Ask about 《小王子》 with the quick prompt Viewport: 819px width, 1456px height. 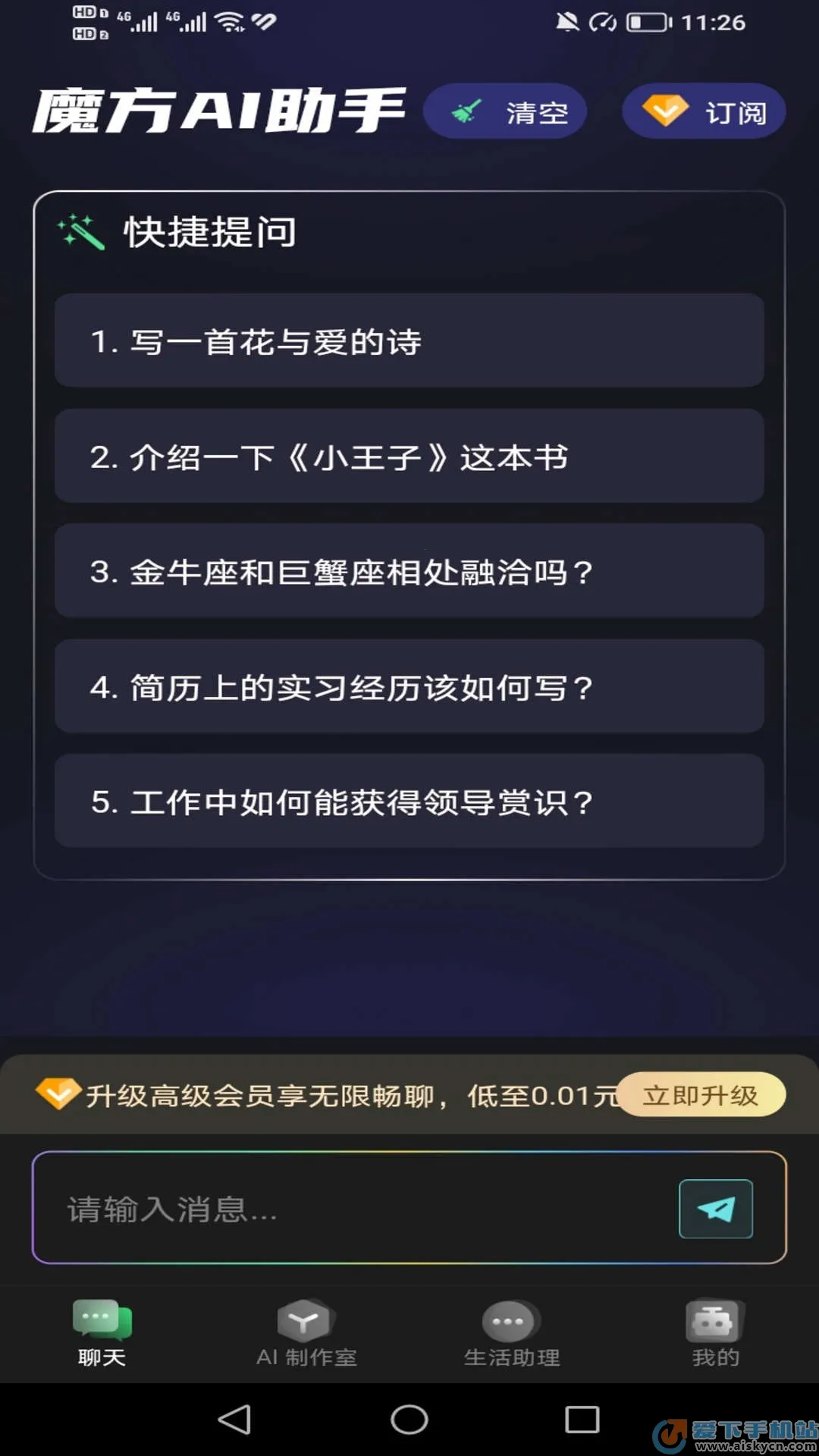click(409, 457)
